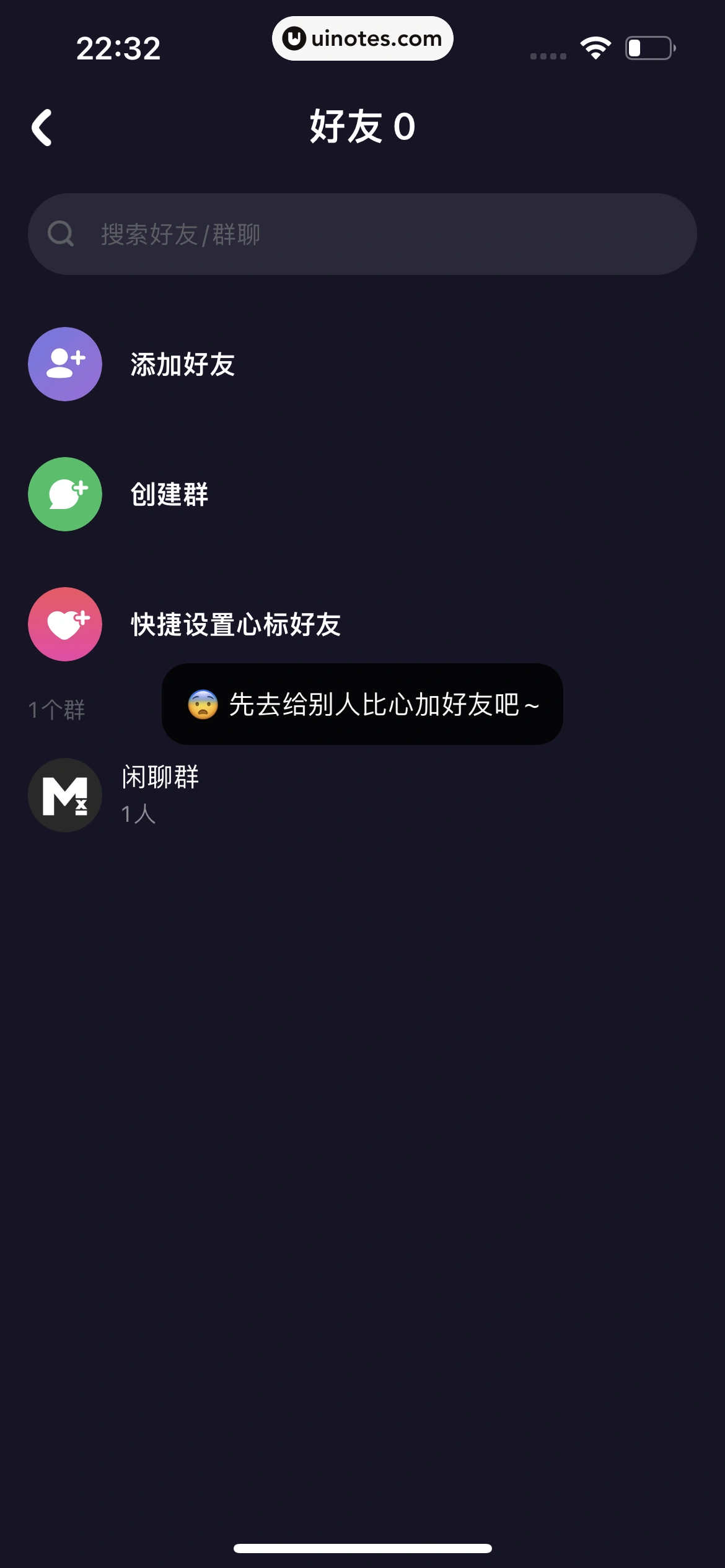The width and height of the screenshot is (725, 1568).
Task: Open 快捷设置心标好友 option
Action: click(235, 624)
